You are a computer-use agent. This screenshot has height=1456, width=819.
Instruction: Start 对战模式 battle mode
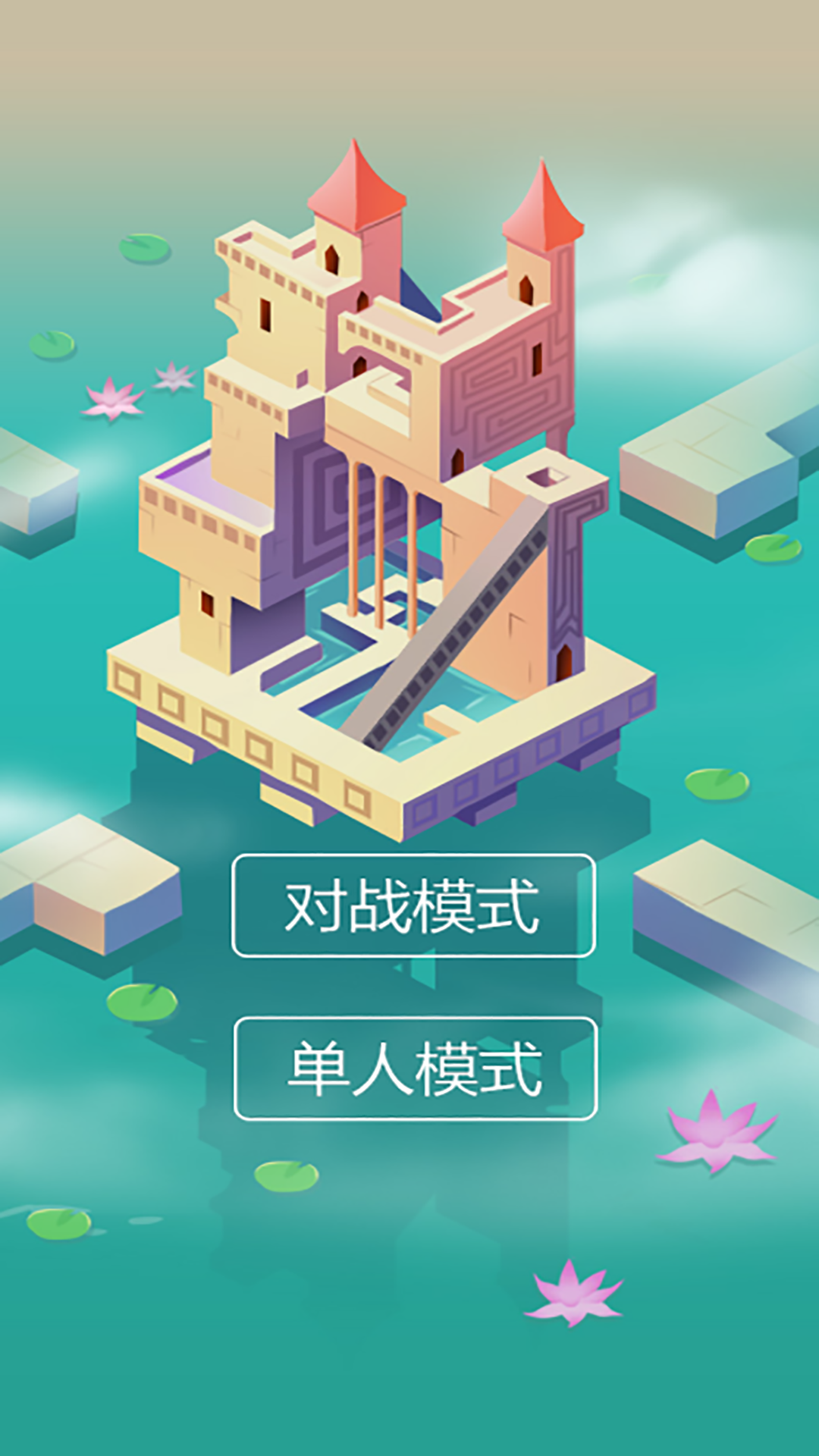[x=413, y=905]
